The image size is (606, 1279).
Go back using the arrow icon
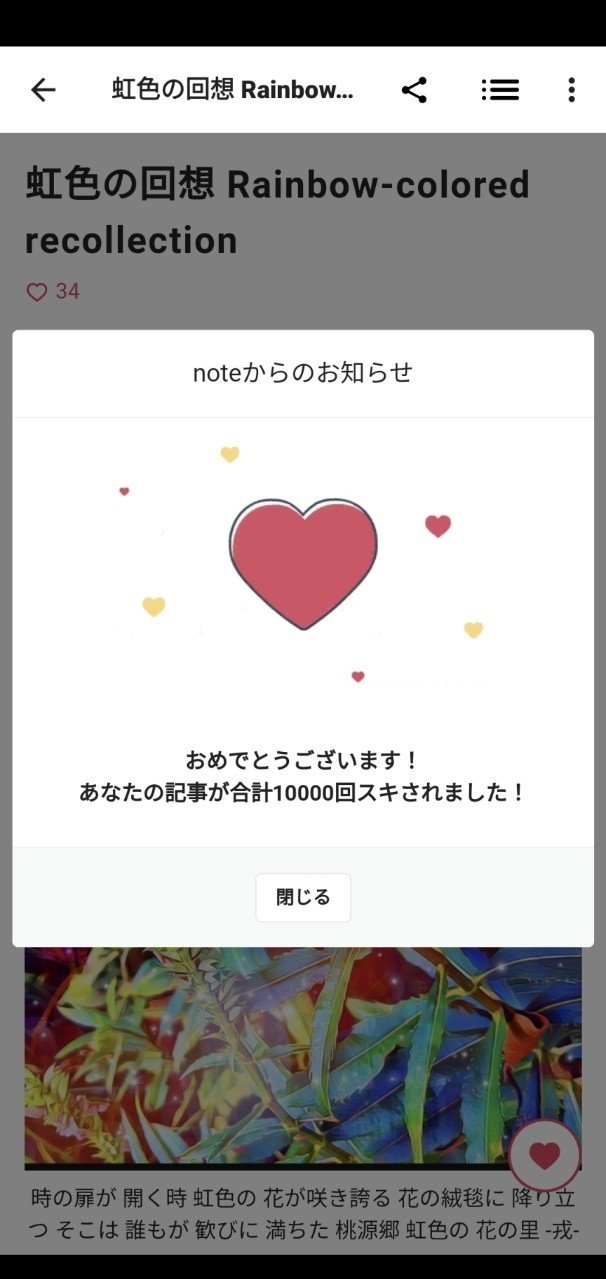click(43, 90)
